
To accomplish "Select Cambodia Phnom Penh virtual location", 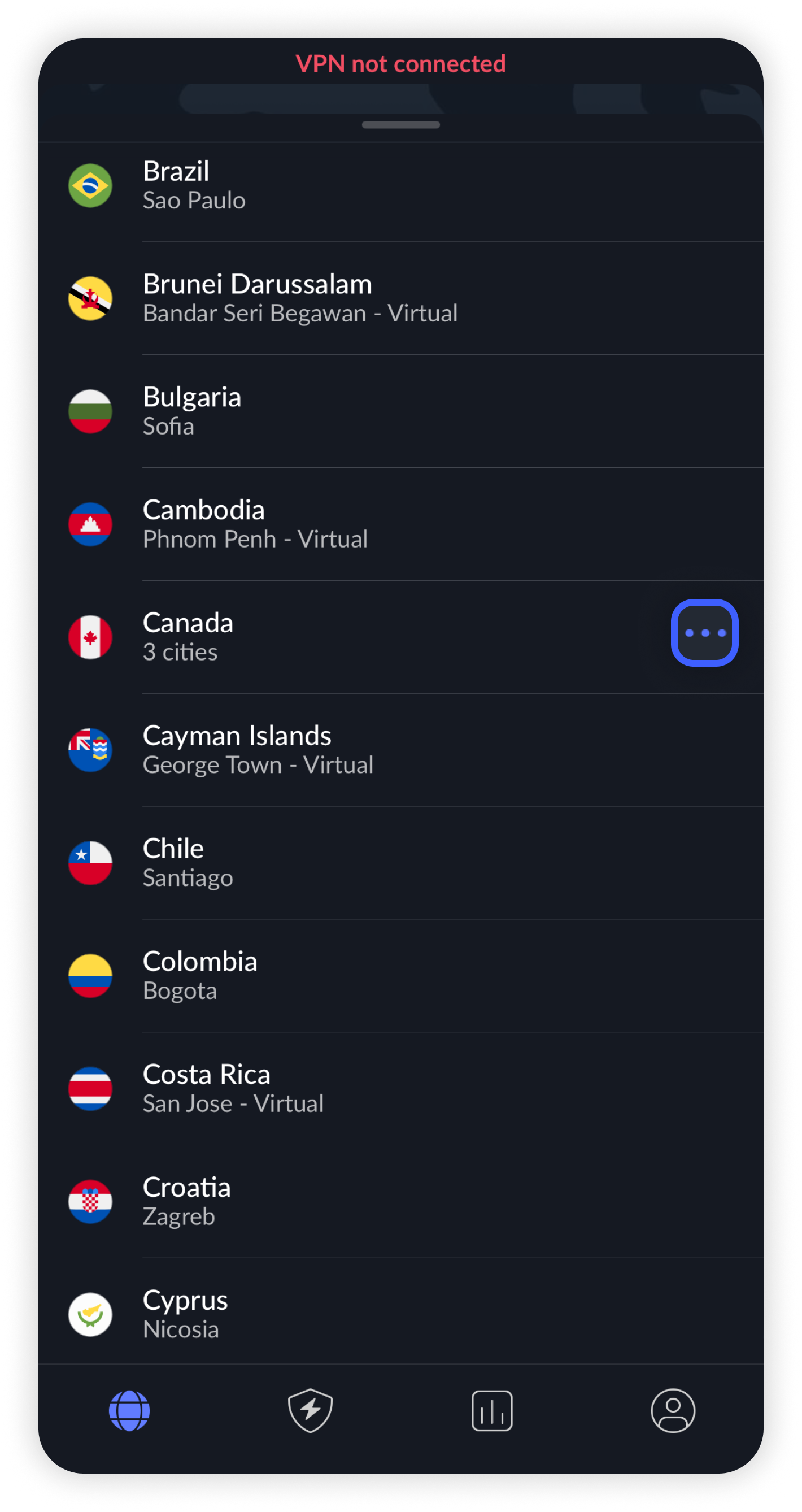I will tap(352, 524).
